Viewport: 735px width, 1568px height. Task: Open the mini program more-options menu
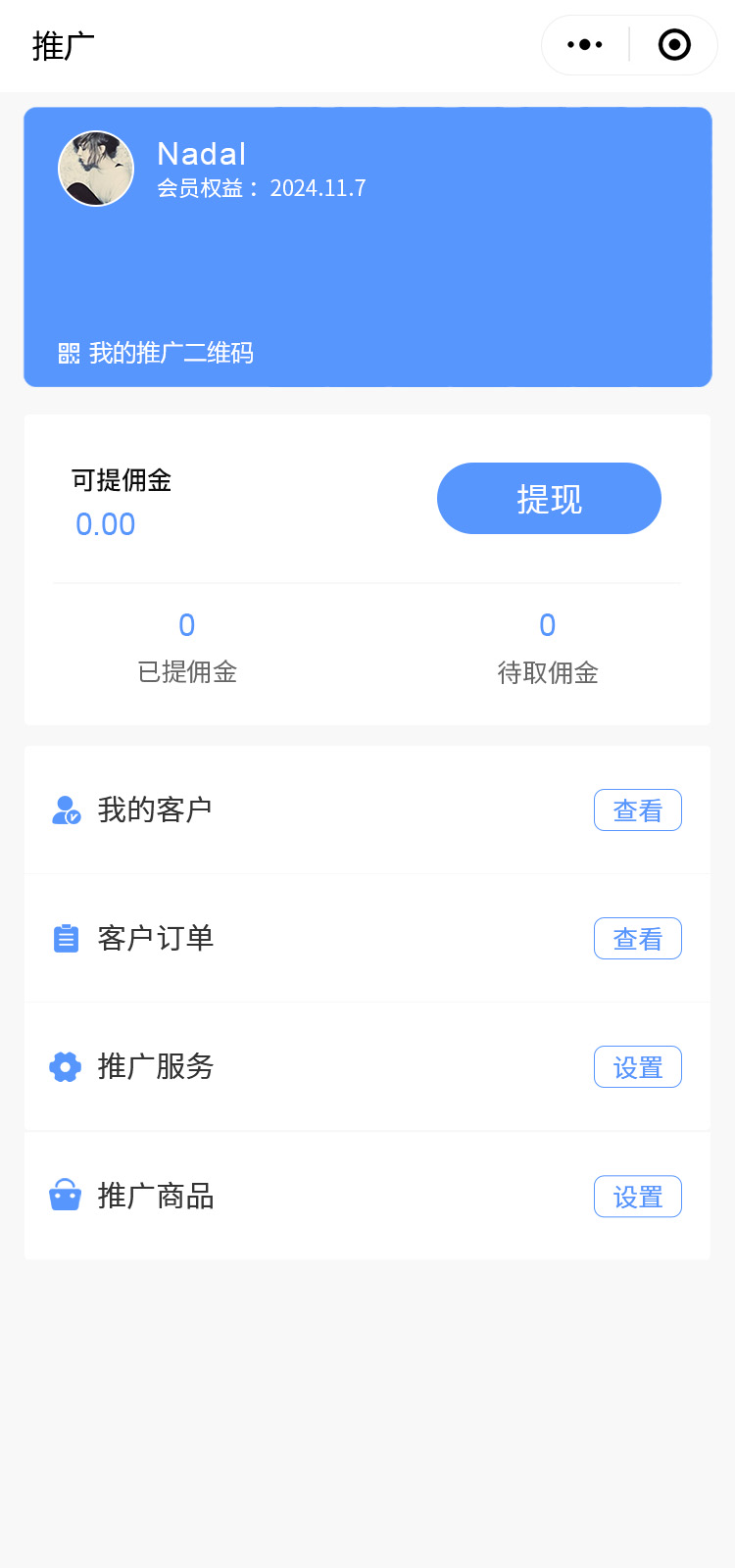click(x=585, y=45)
